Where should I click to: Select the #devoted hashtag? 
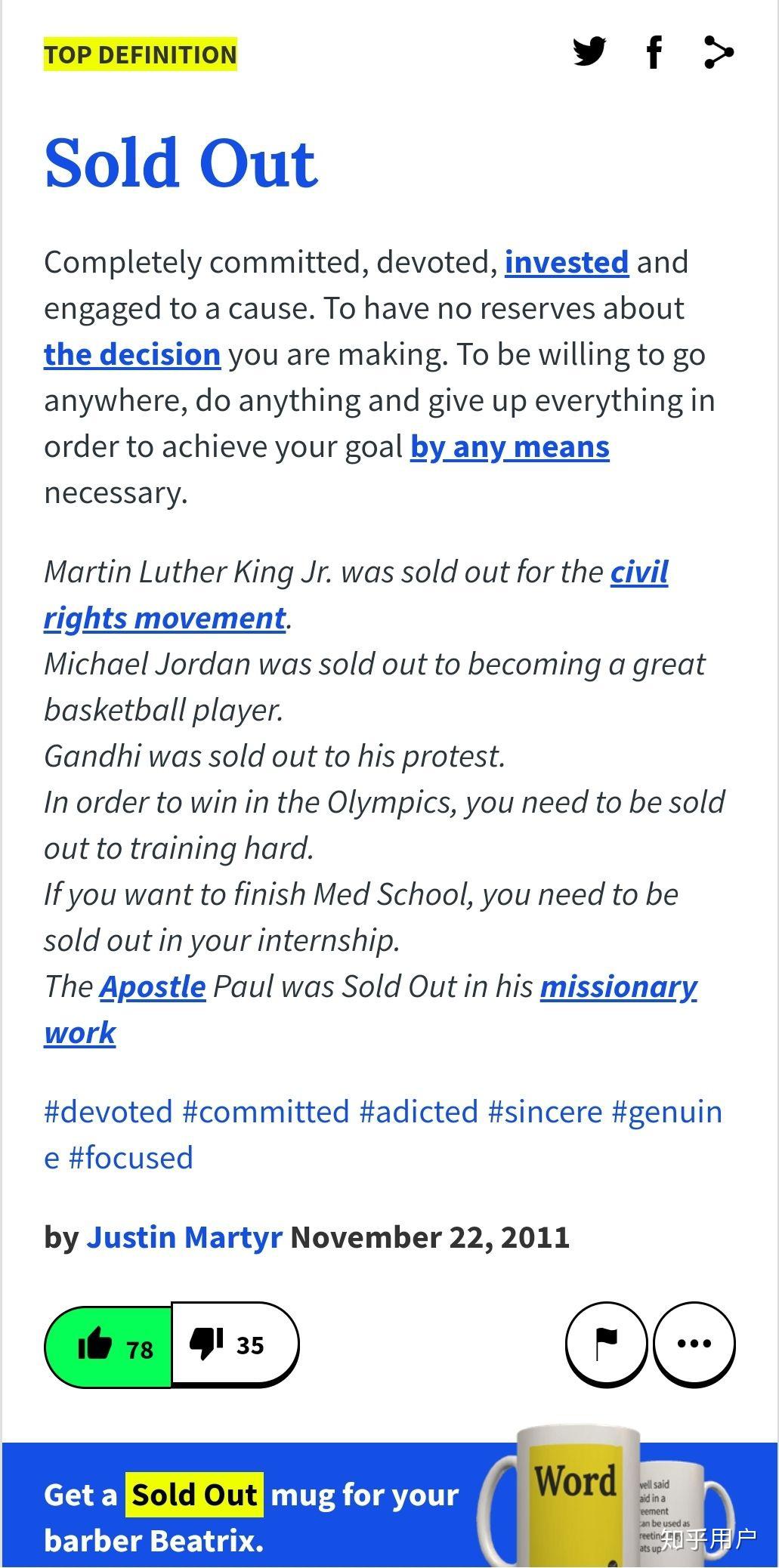(109, 1112)
